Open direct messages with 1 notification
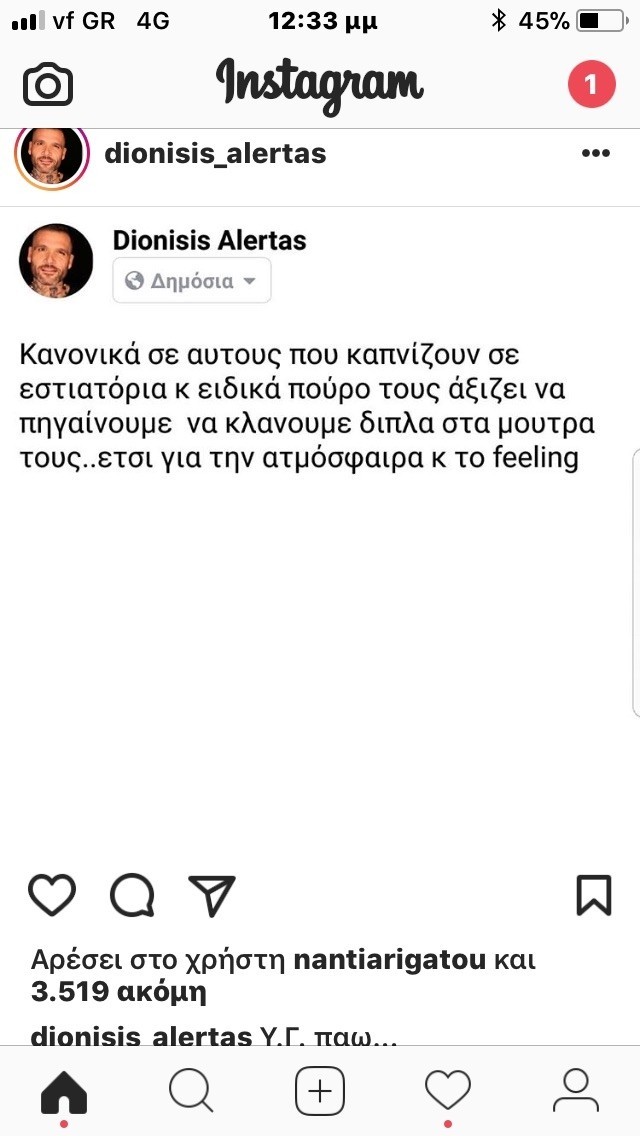Viewport: 640px width, 1136px height. [590, 84]
